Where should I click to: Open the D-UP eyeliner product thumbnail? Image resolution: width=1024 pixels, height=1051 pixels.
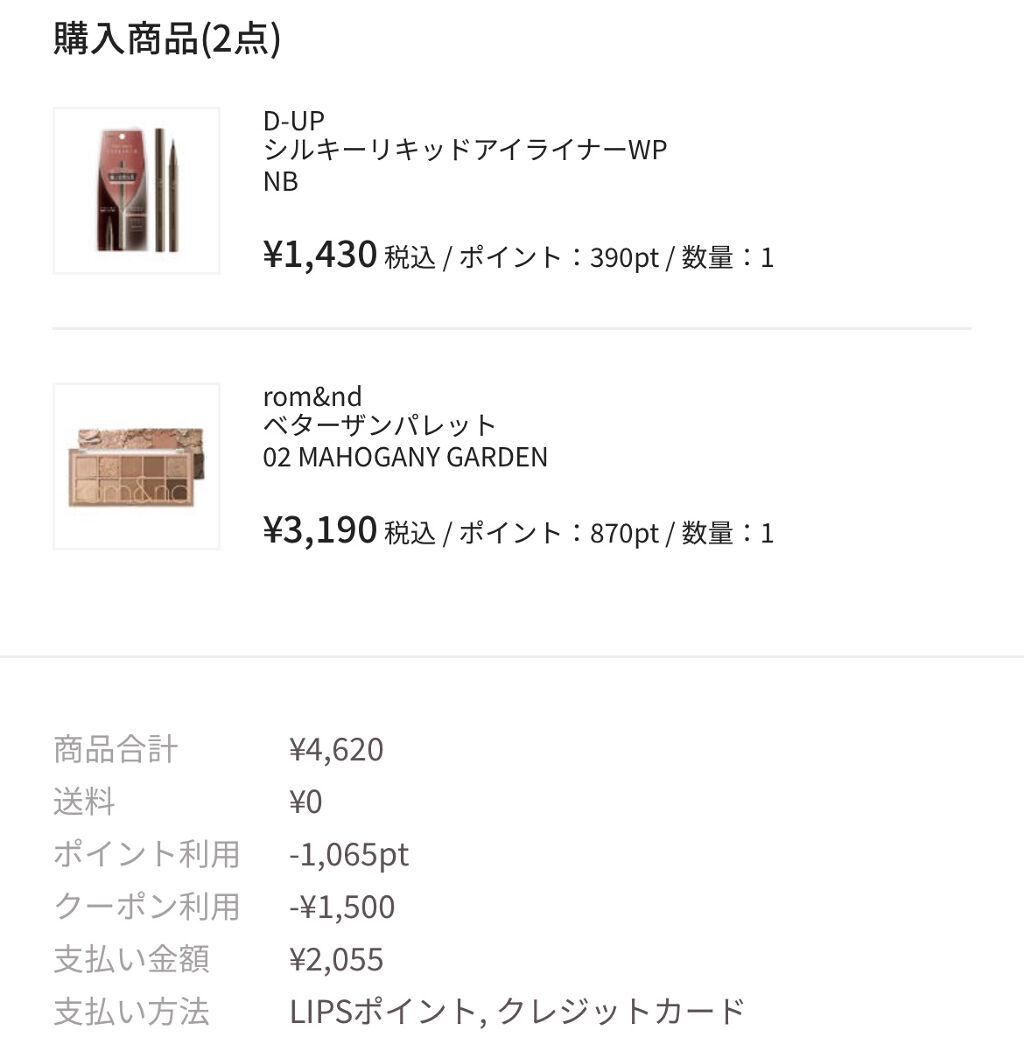[x=136, y=190]
